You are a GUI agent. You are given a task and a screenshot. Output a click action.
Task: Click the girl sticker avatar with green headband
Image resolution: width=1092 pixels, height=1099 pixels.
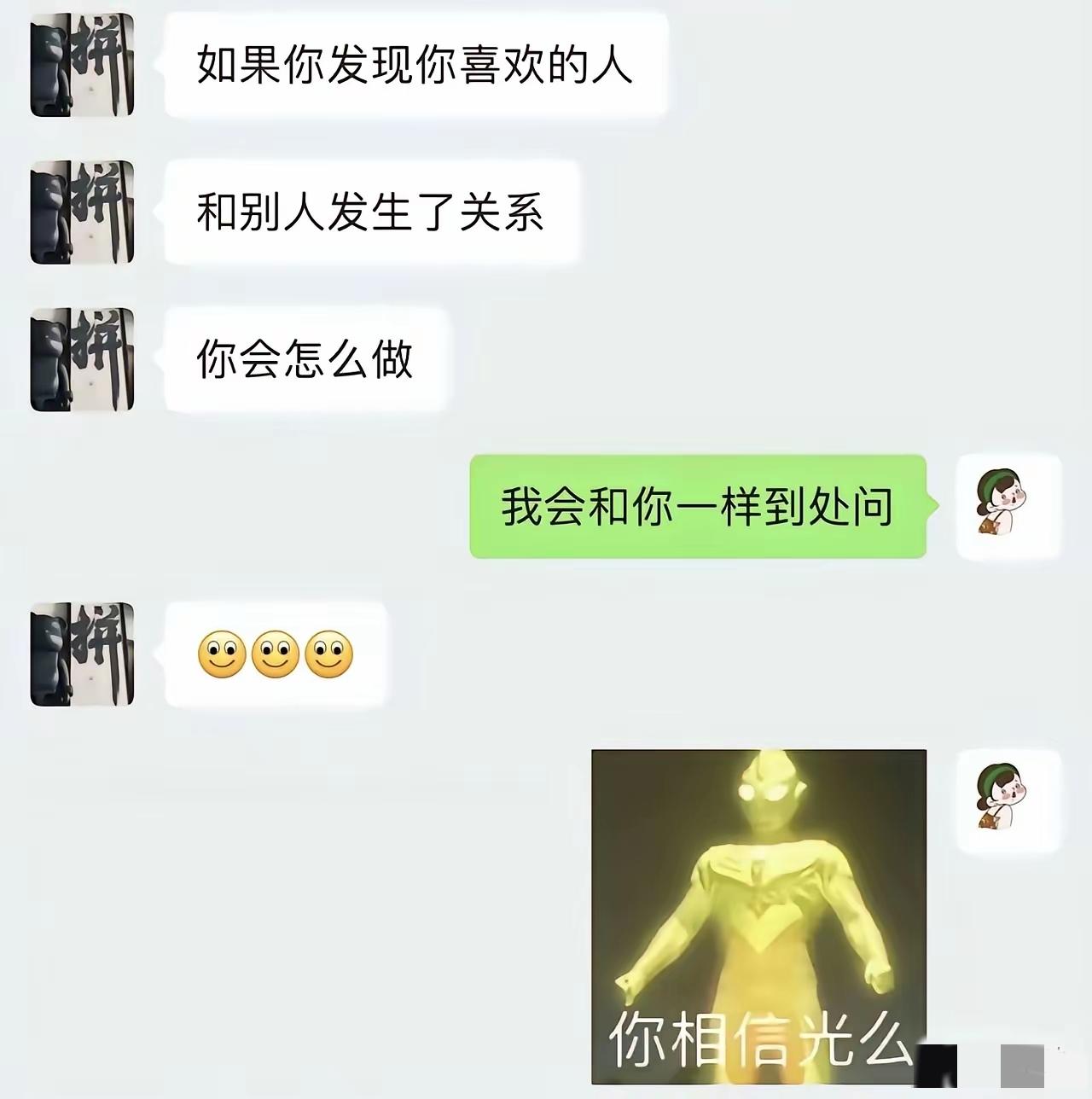click(x=1007, y=508)
